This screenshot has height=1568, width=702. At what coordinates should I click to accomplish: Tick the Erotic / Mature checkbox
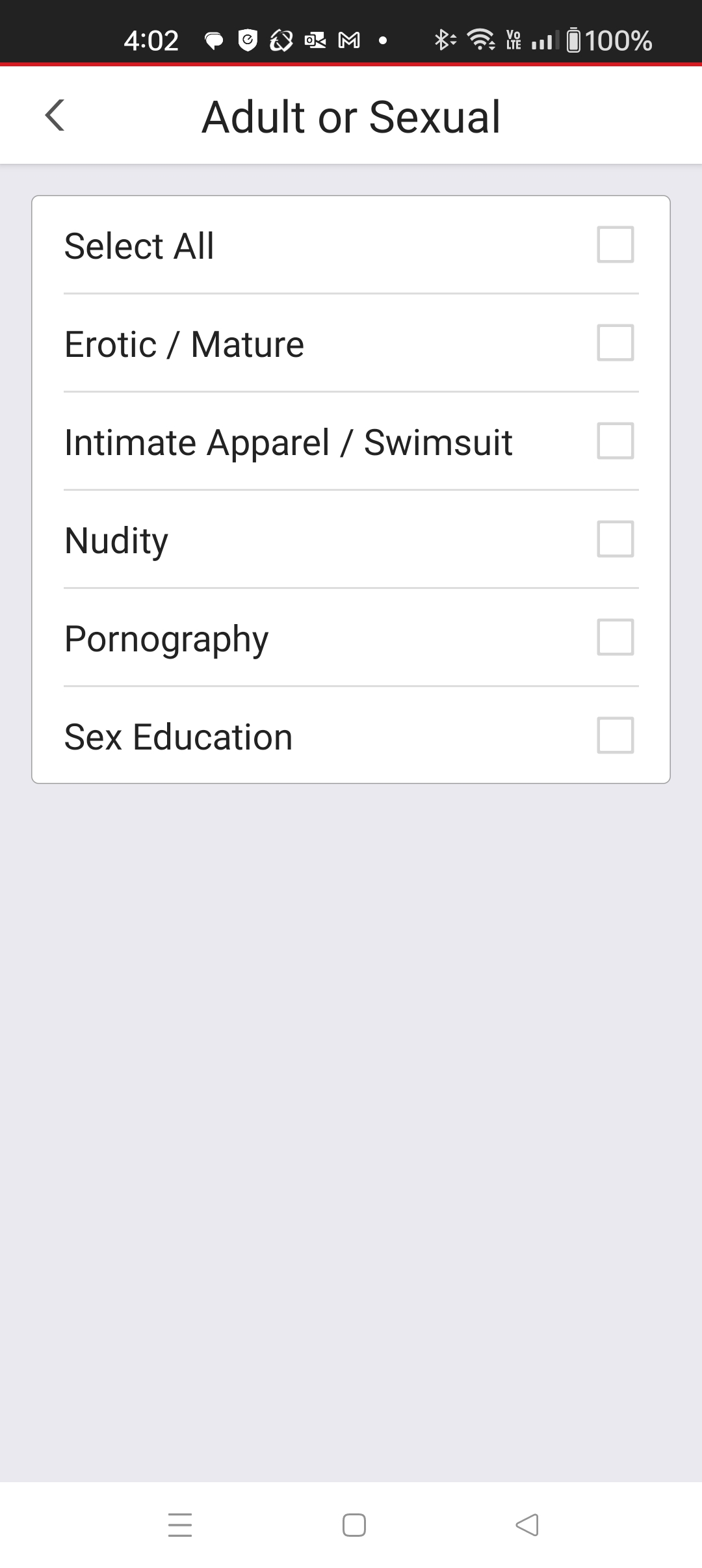tap(615, 343)
